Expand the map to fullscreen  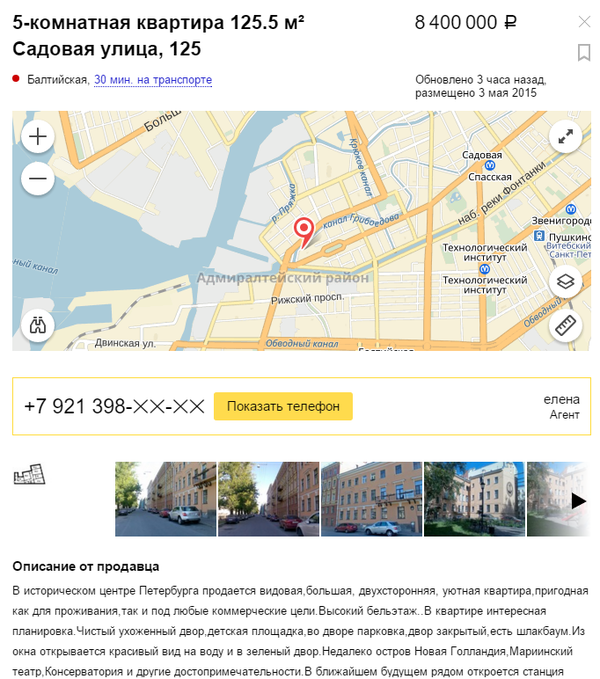tap(566, 137)
